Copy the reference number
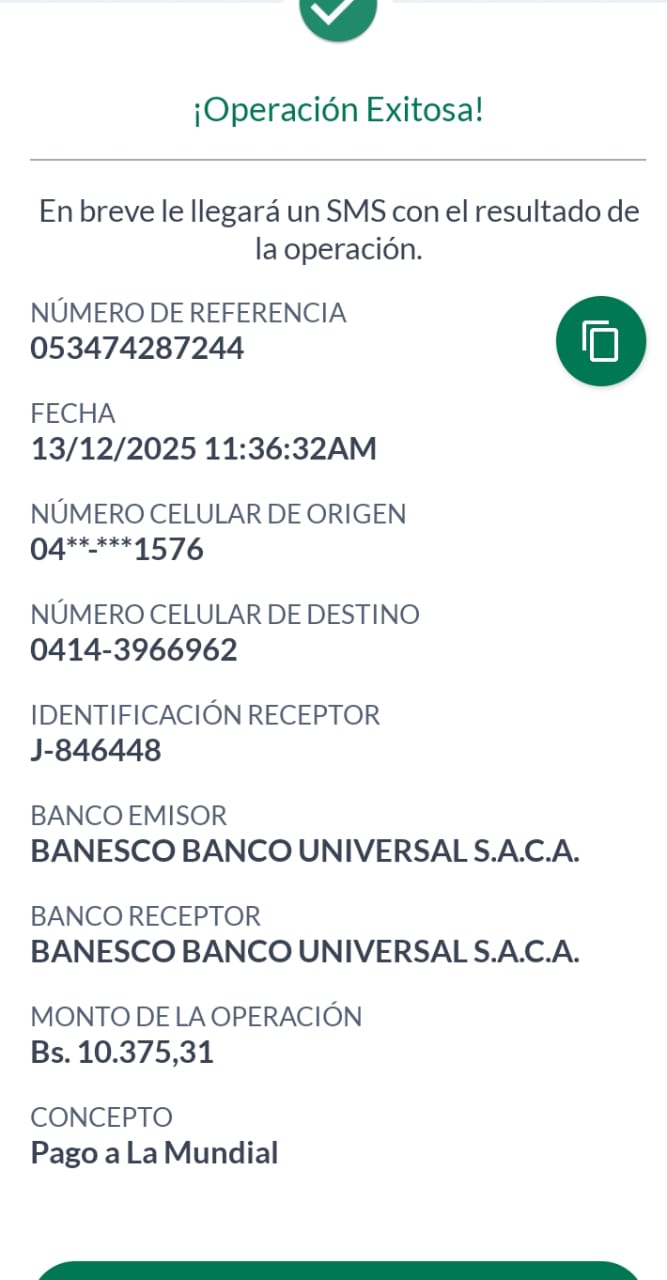This screenshot has height=1280, width=667. coord(600,341)
